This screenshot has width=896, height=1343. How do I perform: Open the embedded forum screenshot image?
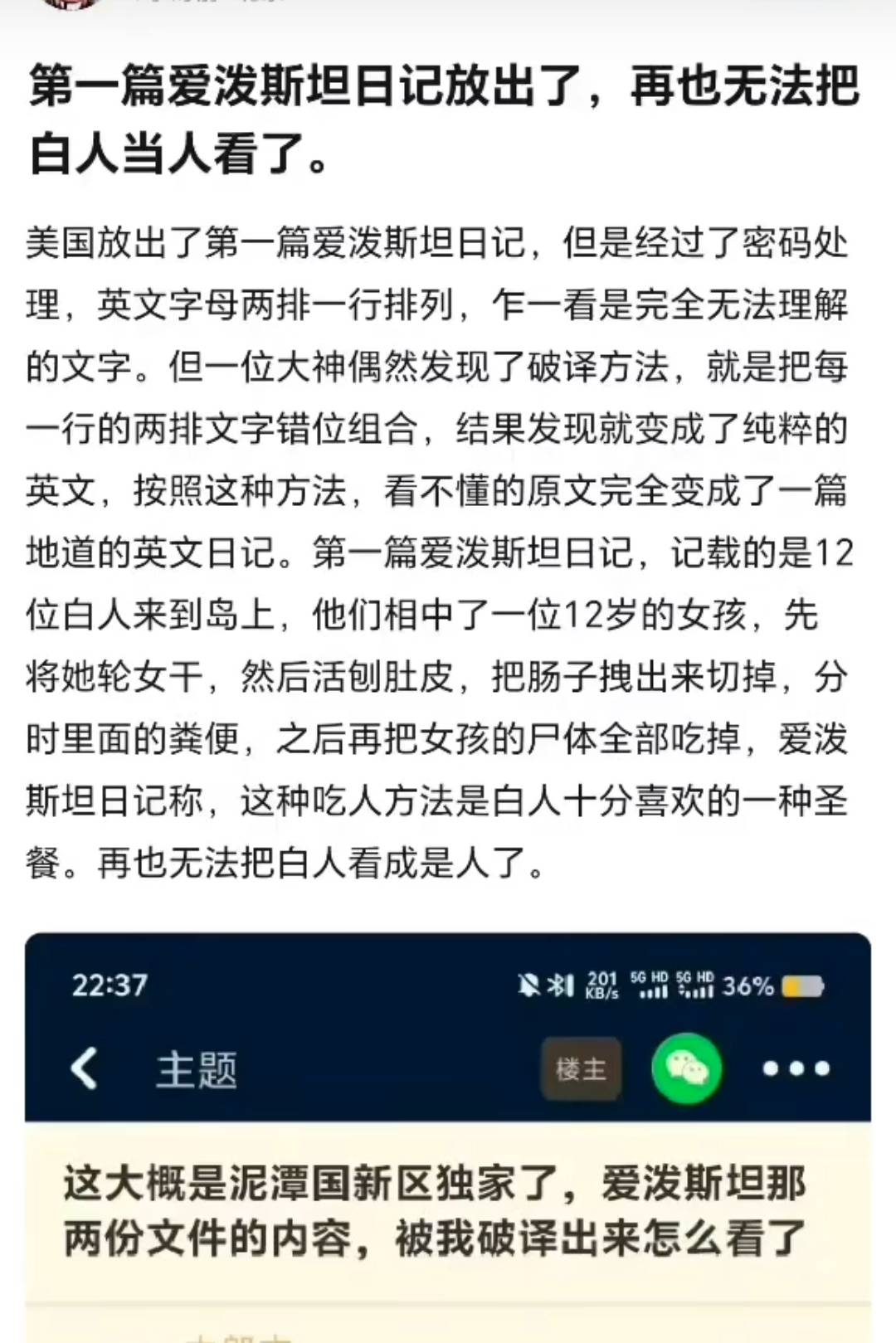pos(448,1161)
